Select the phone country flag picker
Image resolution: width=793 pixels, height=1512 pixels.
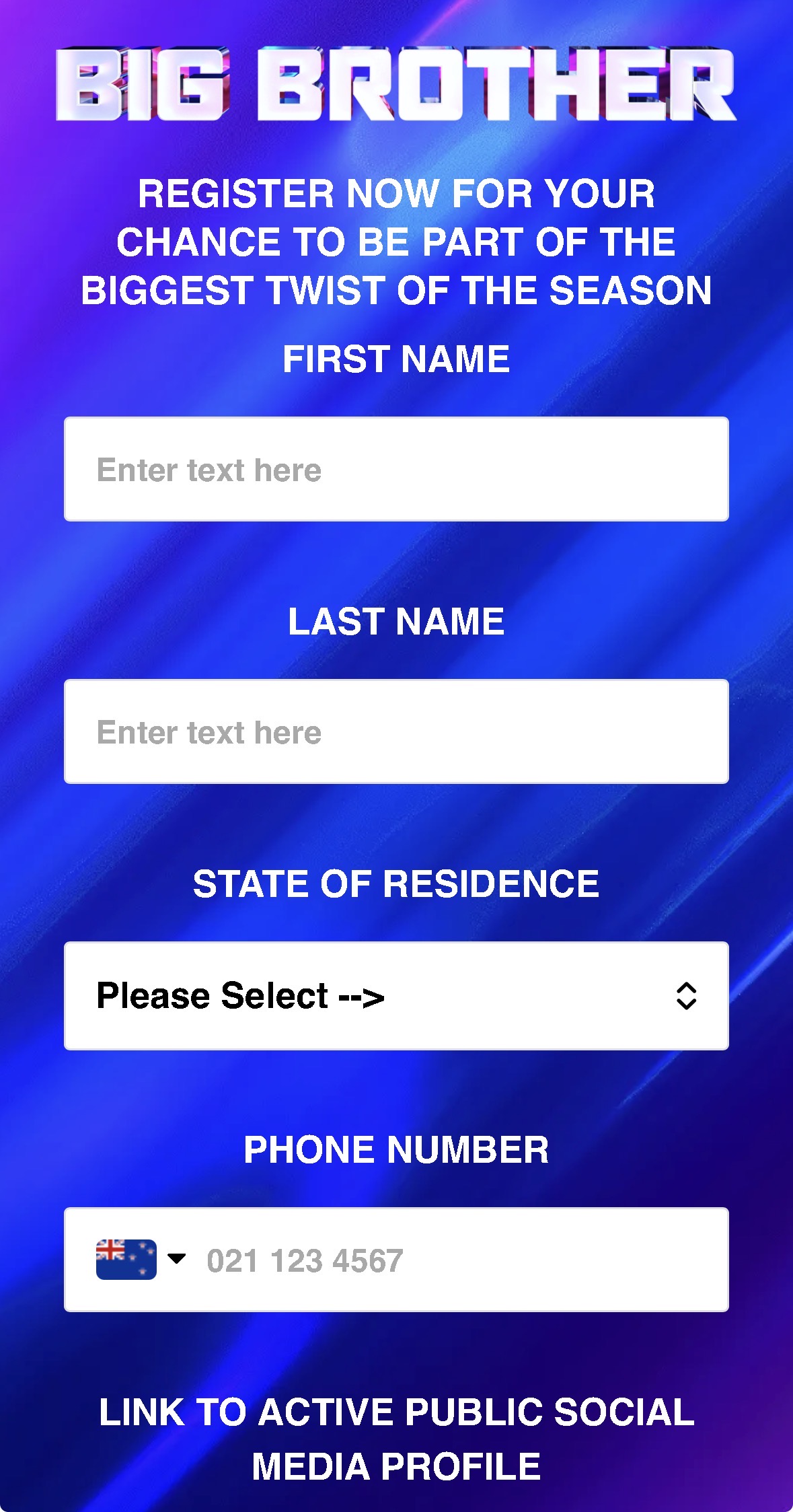[140, 1259]
